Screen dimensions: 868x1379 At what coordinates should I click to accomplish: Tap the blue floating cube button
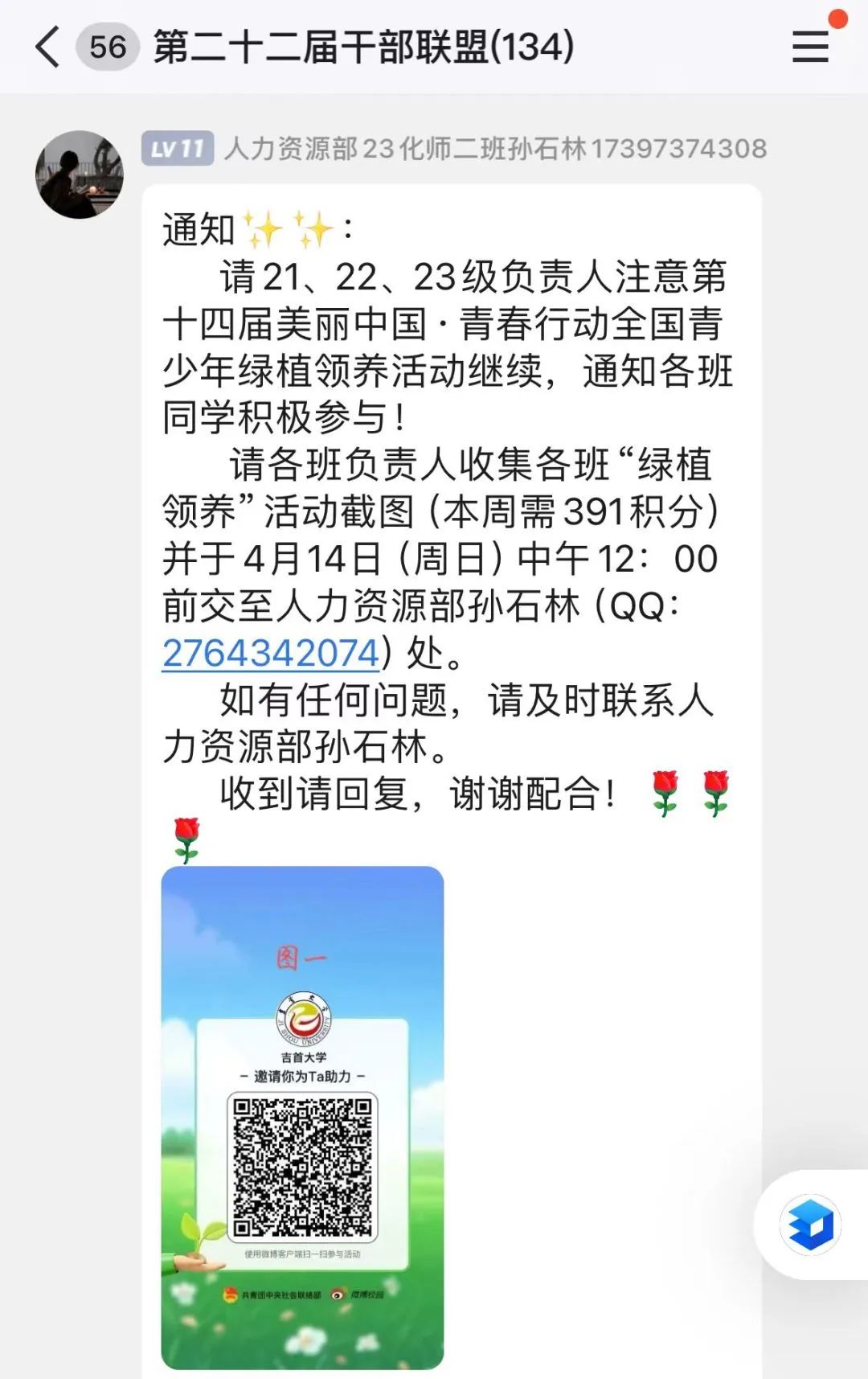pos(810,1225)
